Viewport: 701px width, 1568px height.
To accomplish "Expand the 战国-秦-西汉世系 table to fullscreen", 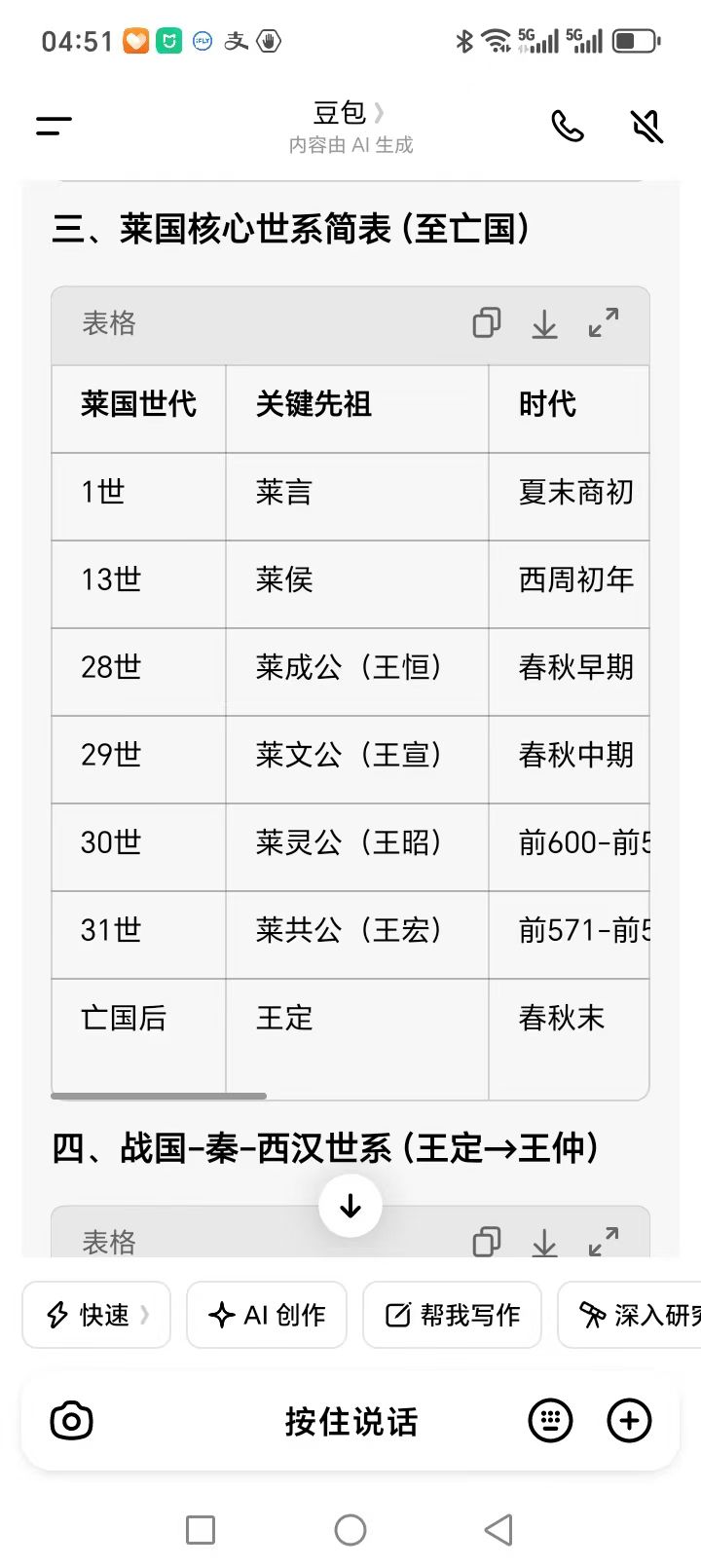I will (x=604, y=1242).
